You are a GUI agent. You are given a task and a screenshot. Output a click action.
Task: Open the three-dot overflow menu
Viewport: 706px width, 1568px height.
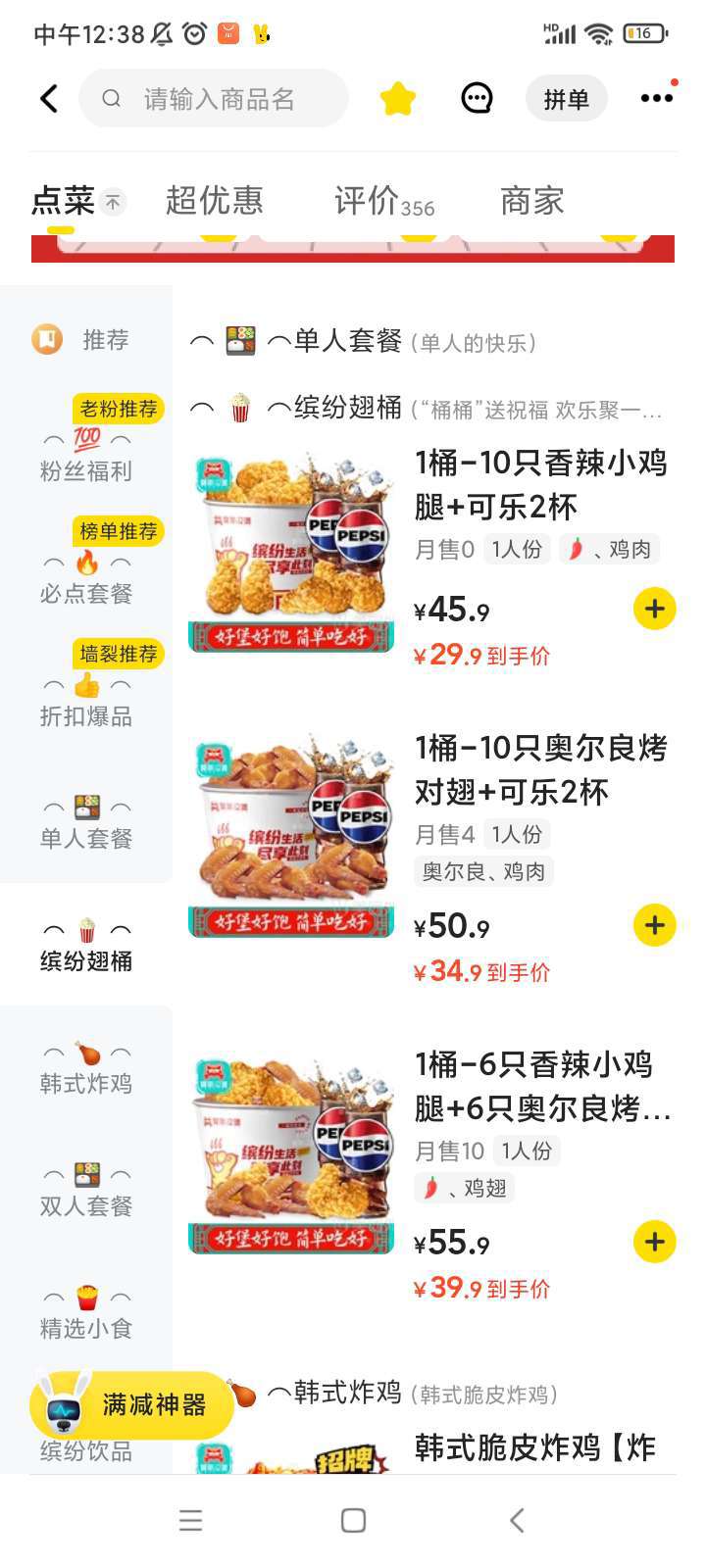coord(656,99)
